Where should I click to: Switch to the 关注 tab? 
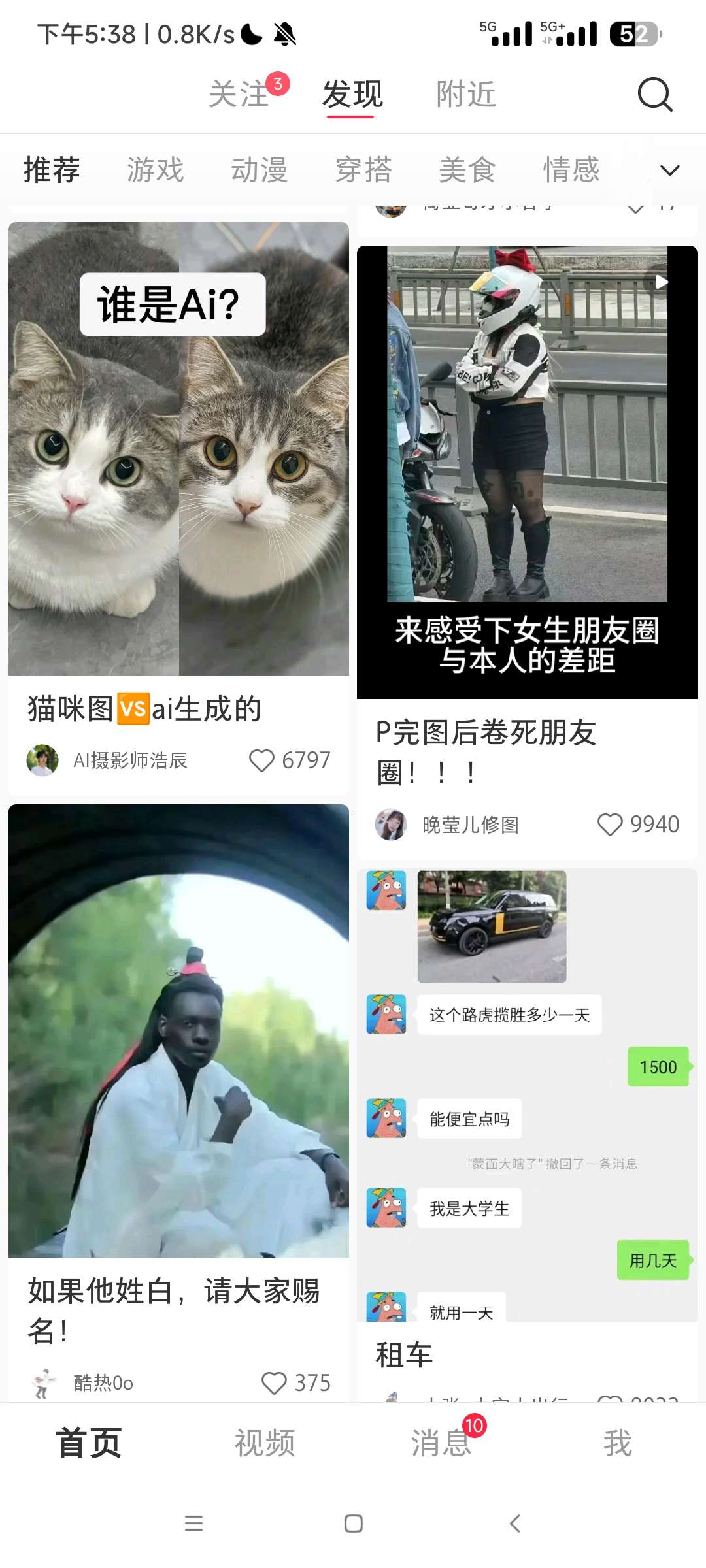point(239,95)
